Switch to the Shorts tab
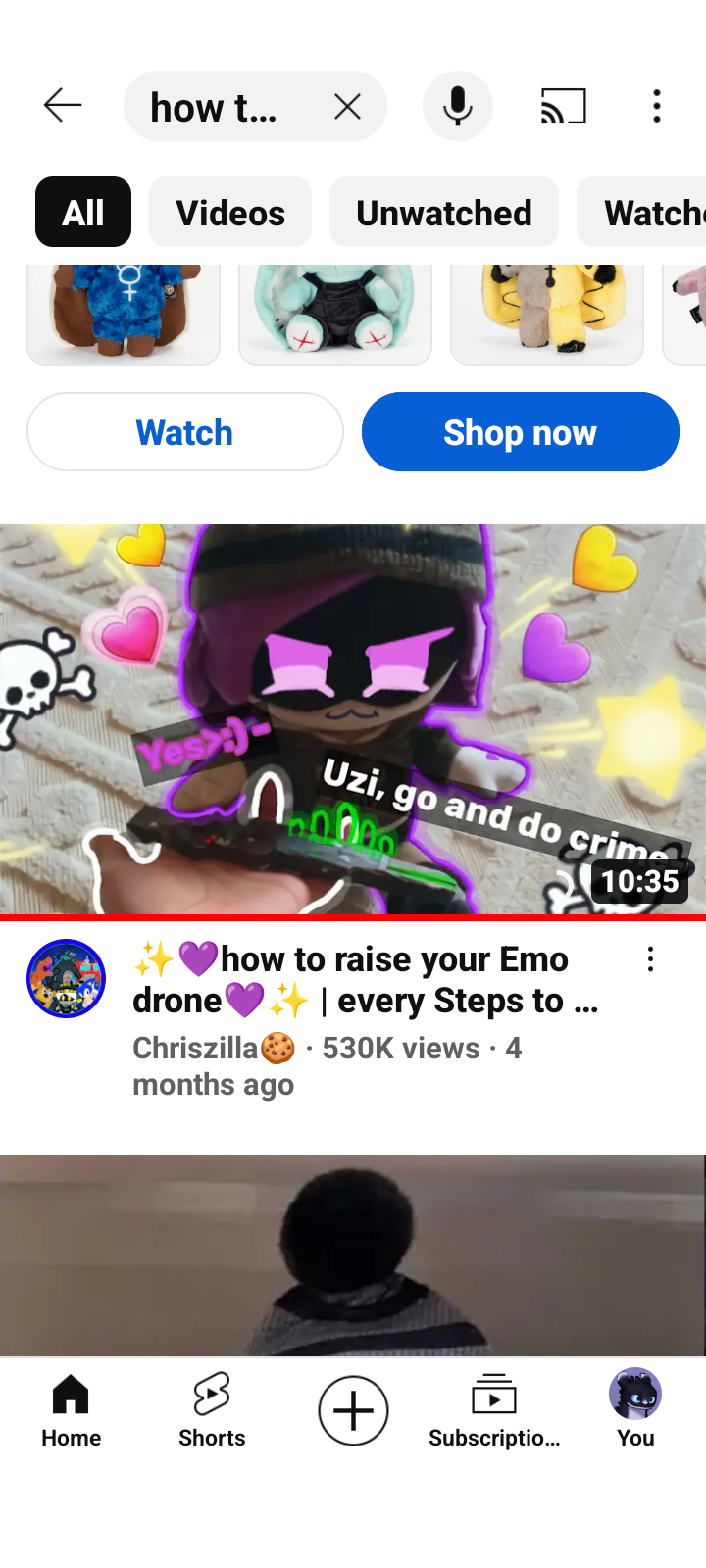 point(212,1411)
